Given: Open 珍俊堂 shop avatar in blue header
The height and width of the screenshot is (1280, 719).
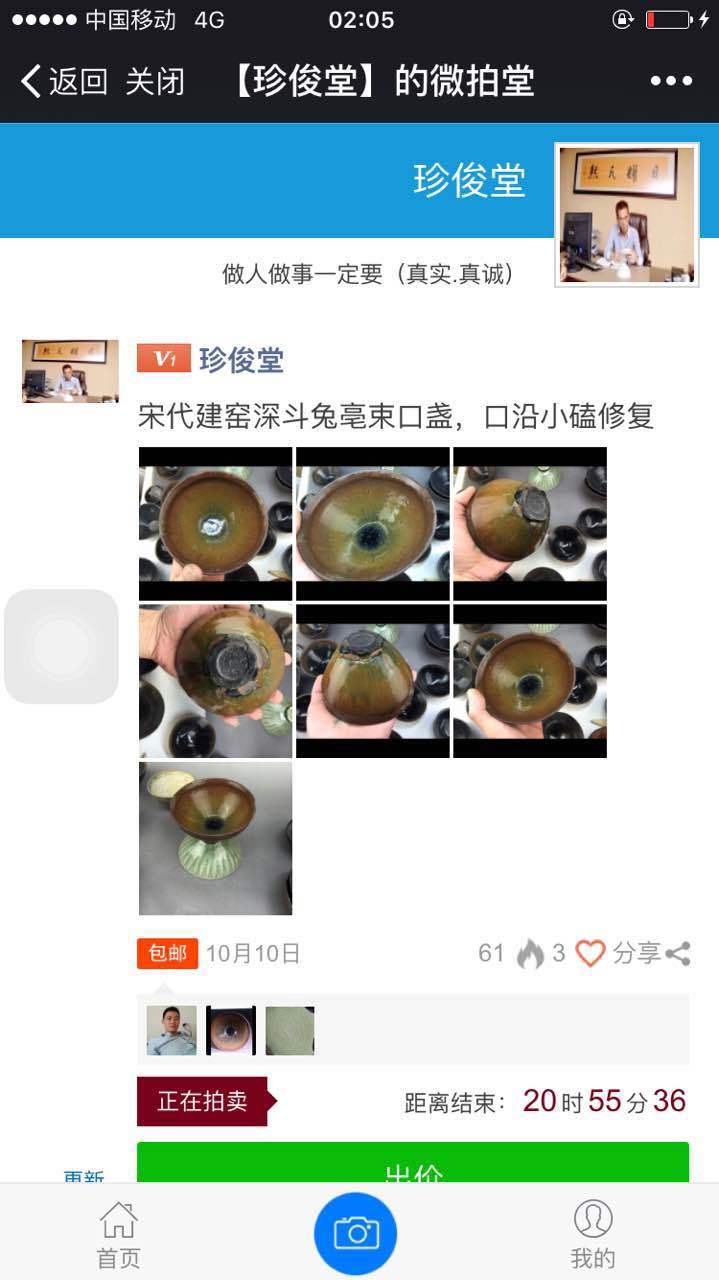Looking at the screenshot, I should tap(626, 215).
